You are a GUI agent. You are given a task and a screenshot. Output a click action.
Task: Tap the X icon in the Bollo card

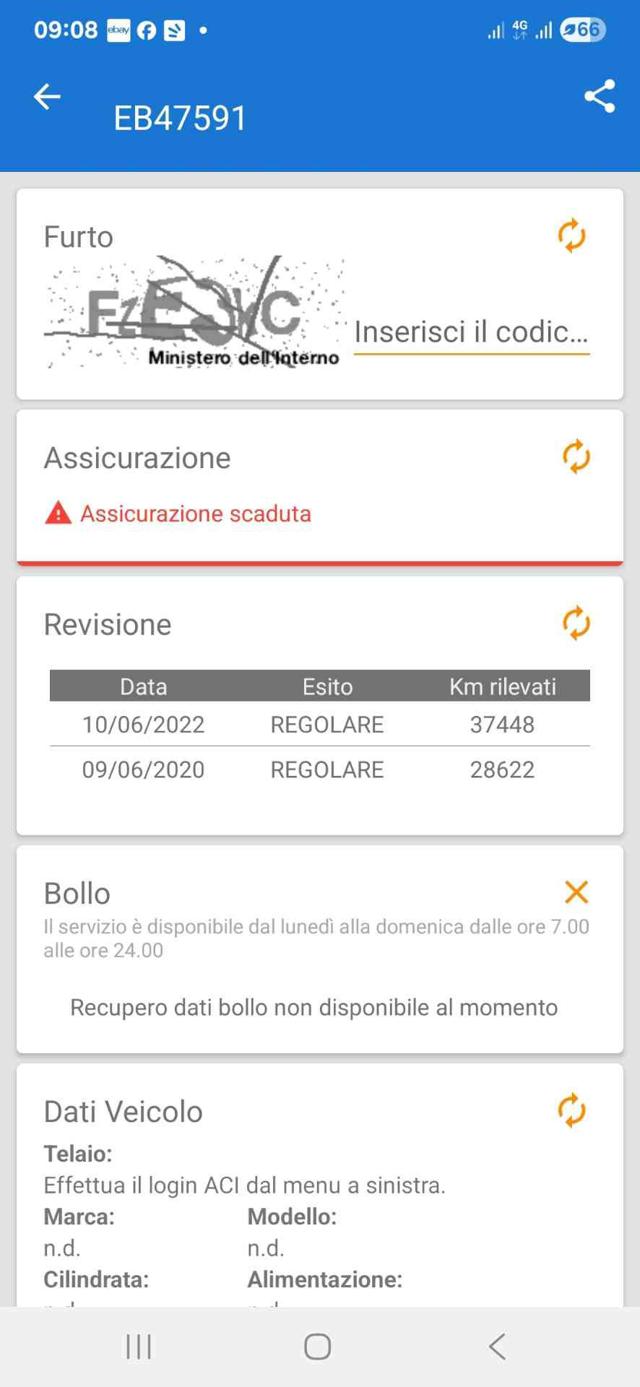click(576, 892)
